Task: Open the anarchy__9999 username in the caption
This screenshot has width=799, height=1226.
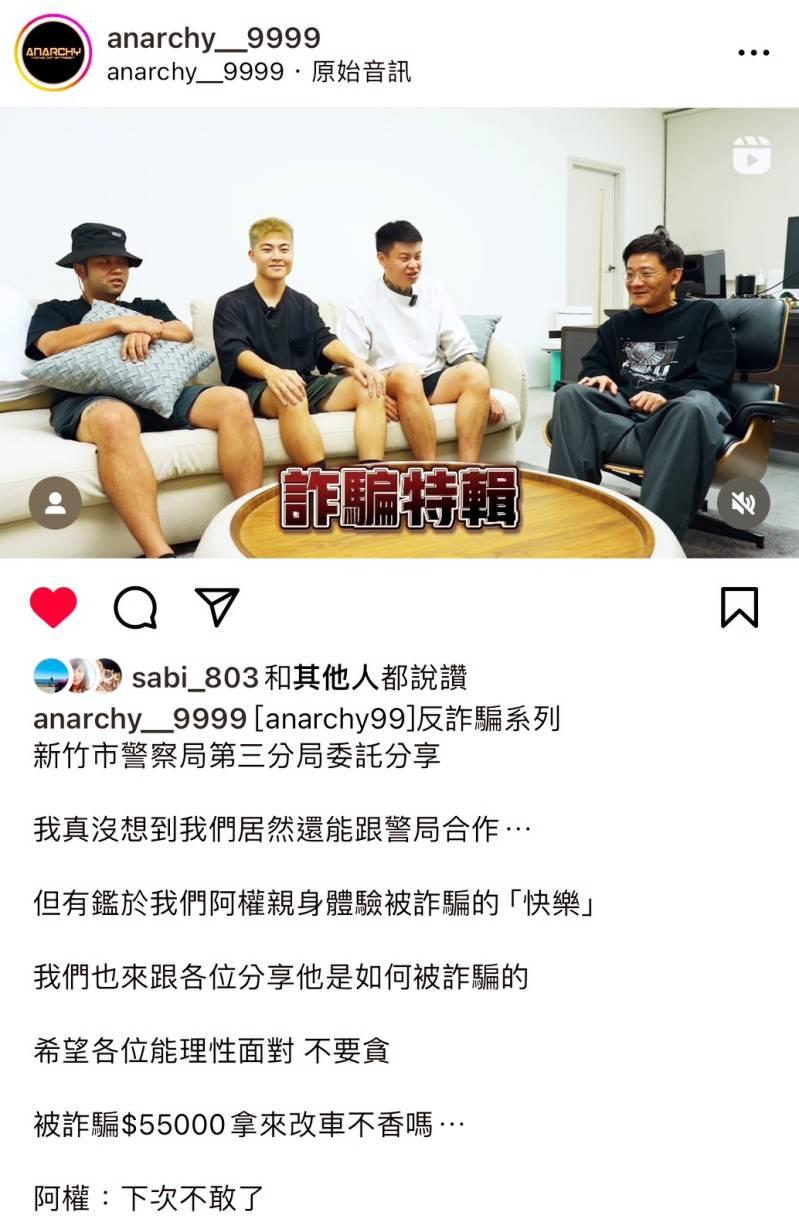Action: [x=140, y=718]
